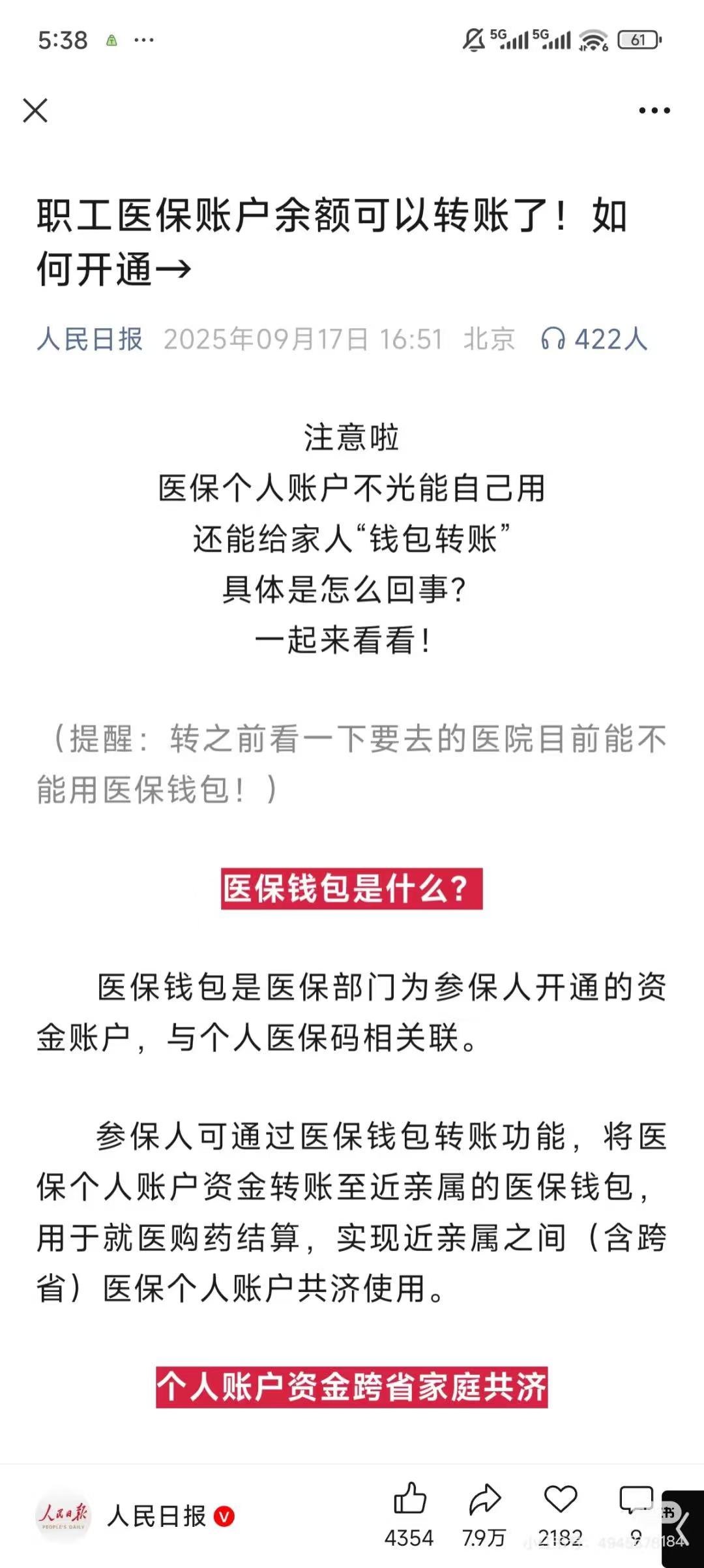
Task: Tap the heart icon to recommend
Action: coord(561,1499)
